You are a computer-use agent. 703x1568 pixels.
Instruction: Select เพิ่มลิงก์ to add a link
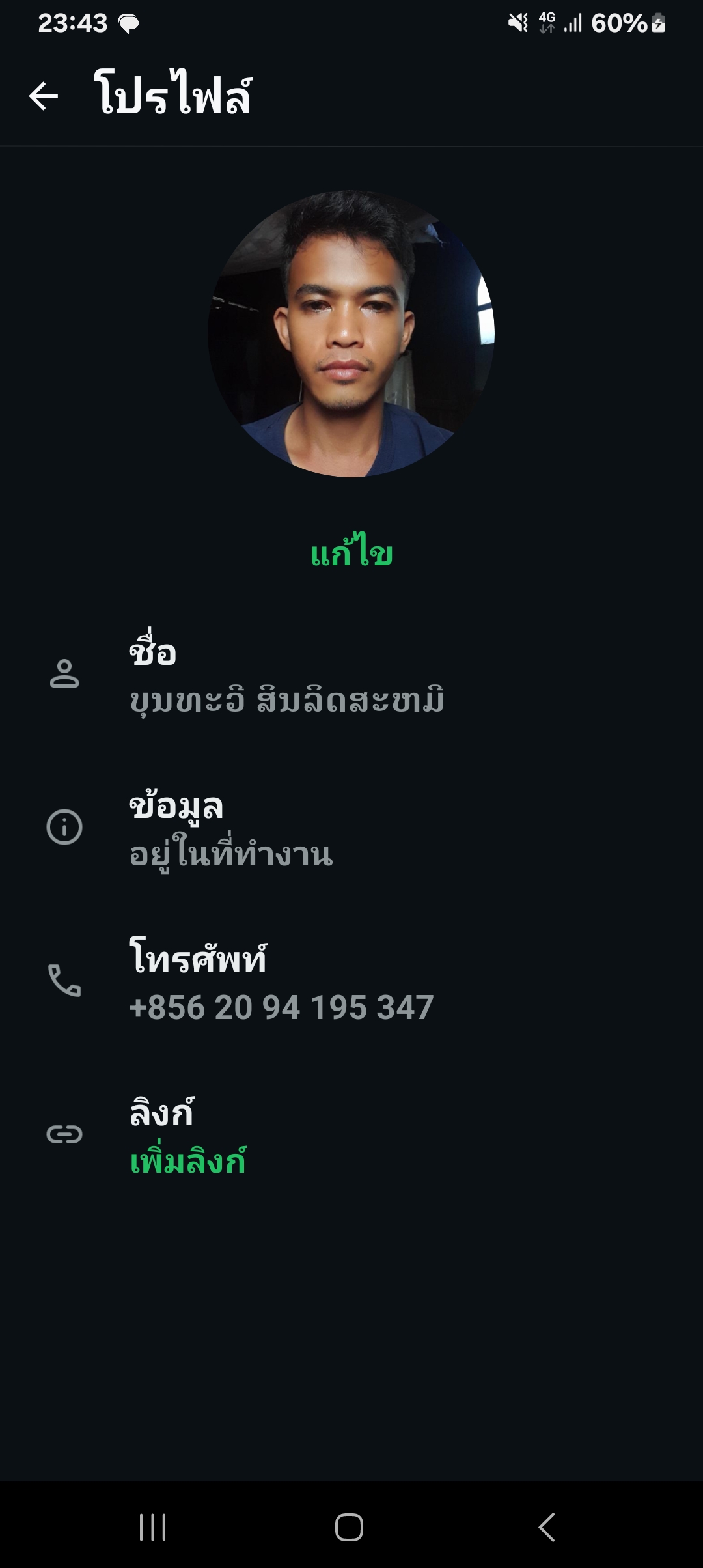pos(188,1161)
